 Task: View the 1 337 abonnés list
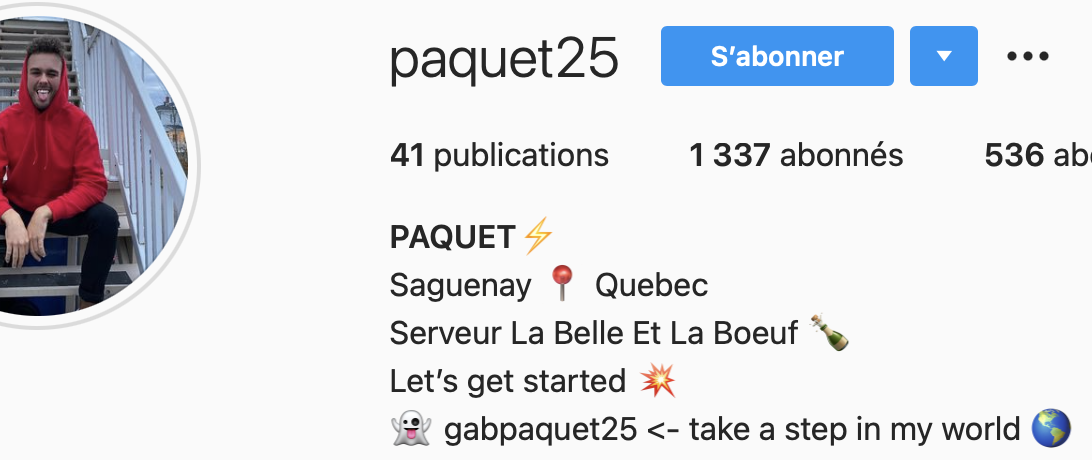tap(796, 155)
